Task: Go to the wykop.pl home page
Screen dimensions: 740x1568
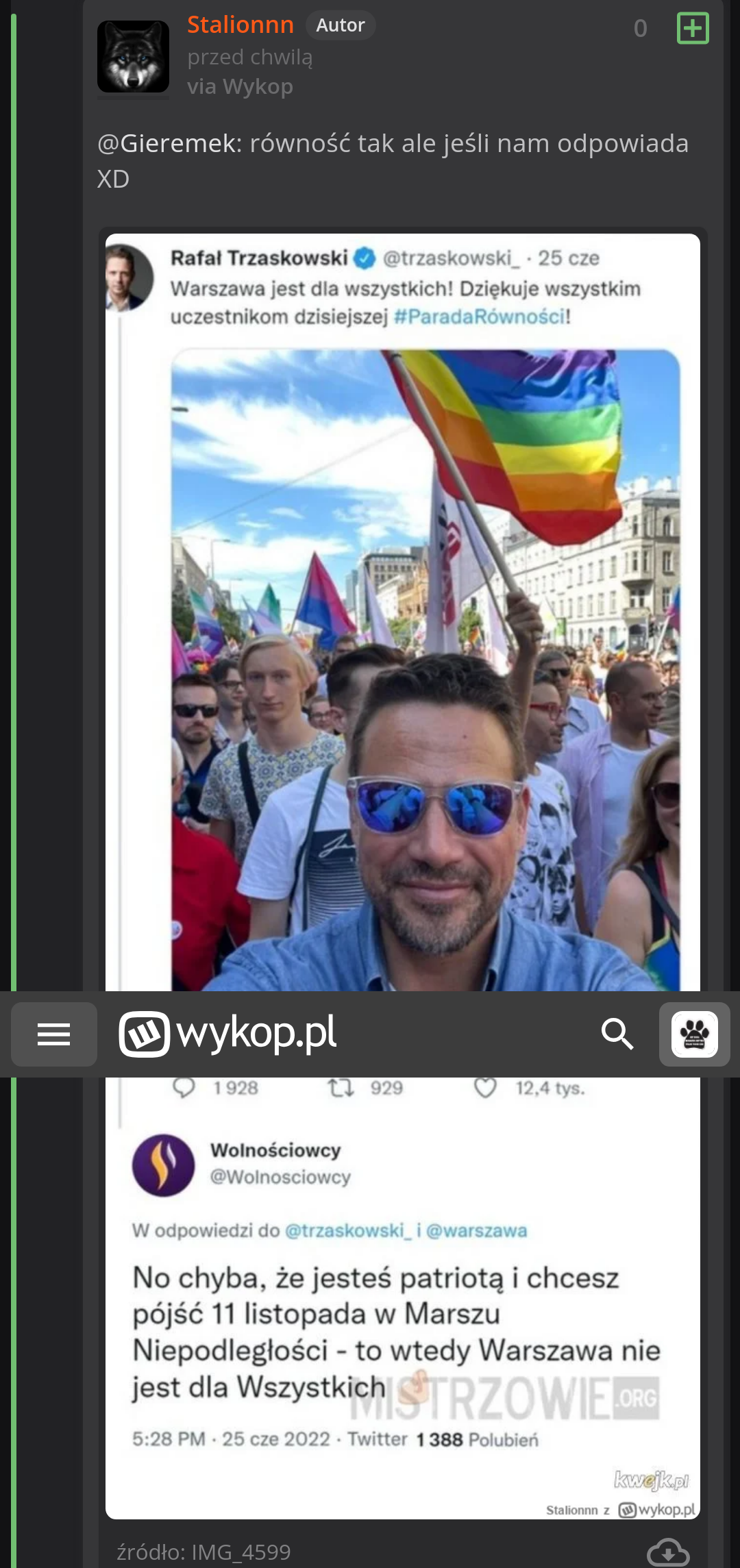Action: 228,1034
